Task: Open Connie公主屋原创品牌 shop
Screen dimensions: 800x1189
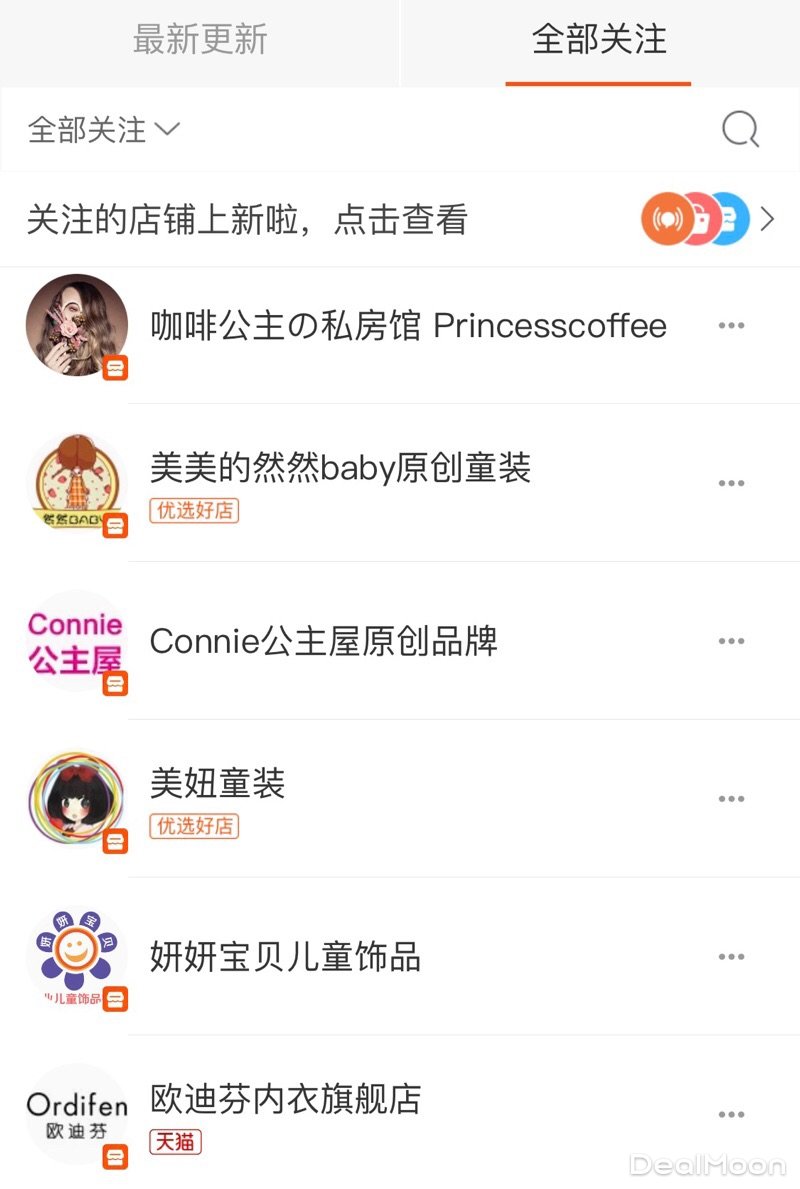Action: [323, 642]
